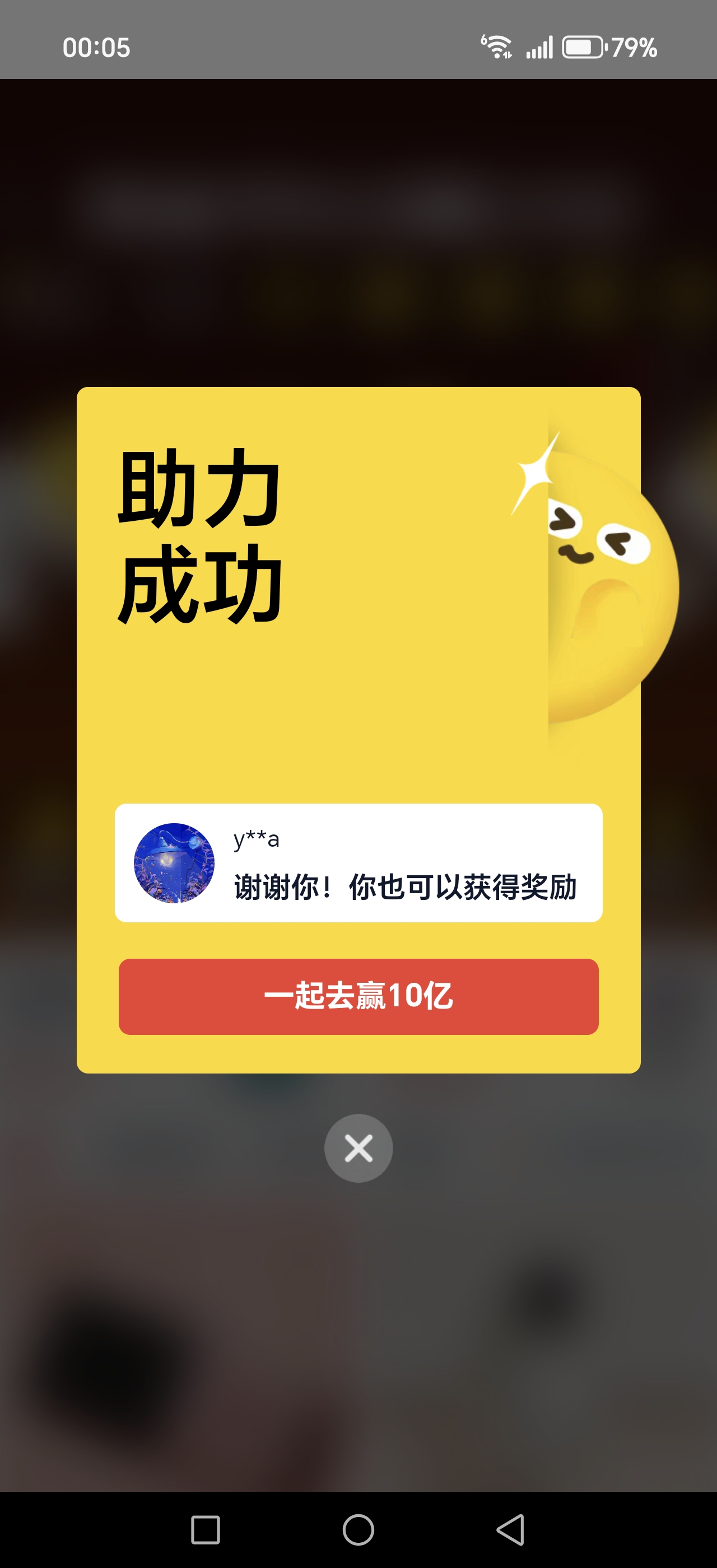Go back using the system back button
The width and height of the screenshot is (717, 1568).
[x=510, y=1530]
